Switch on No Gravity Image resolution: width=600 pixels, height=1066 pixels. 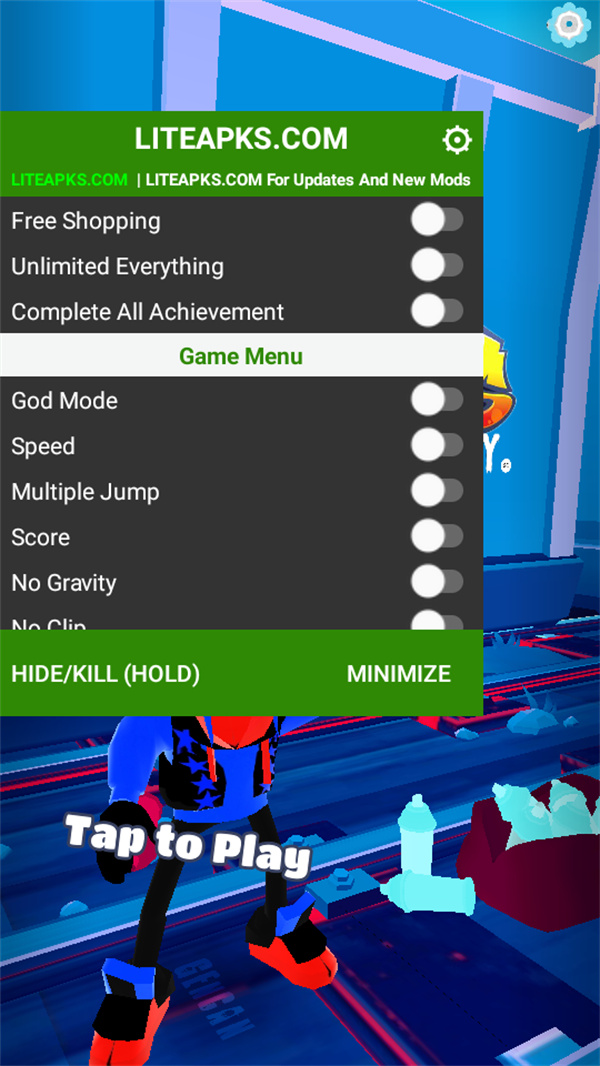pyautogui.click(x=437, y=582)
